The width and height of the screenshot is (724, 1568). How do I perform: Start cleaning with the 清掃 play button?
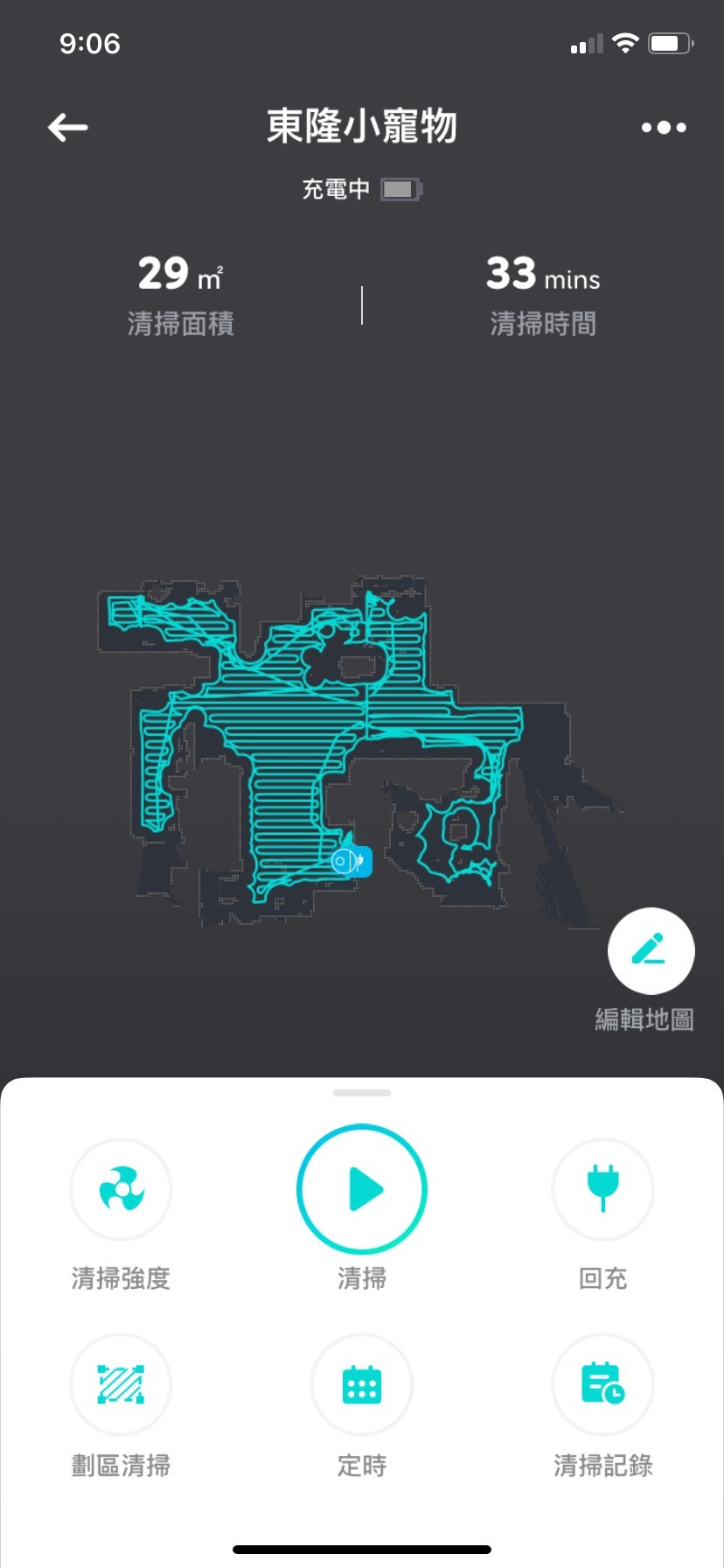pos(362,1190)
